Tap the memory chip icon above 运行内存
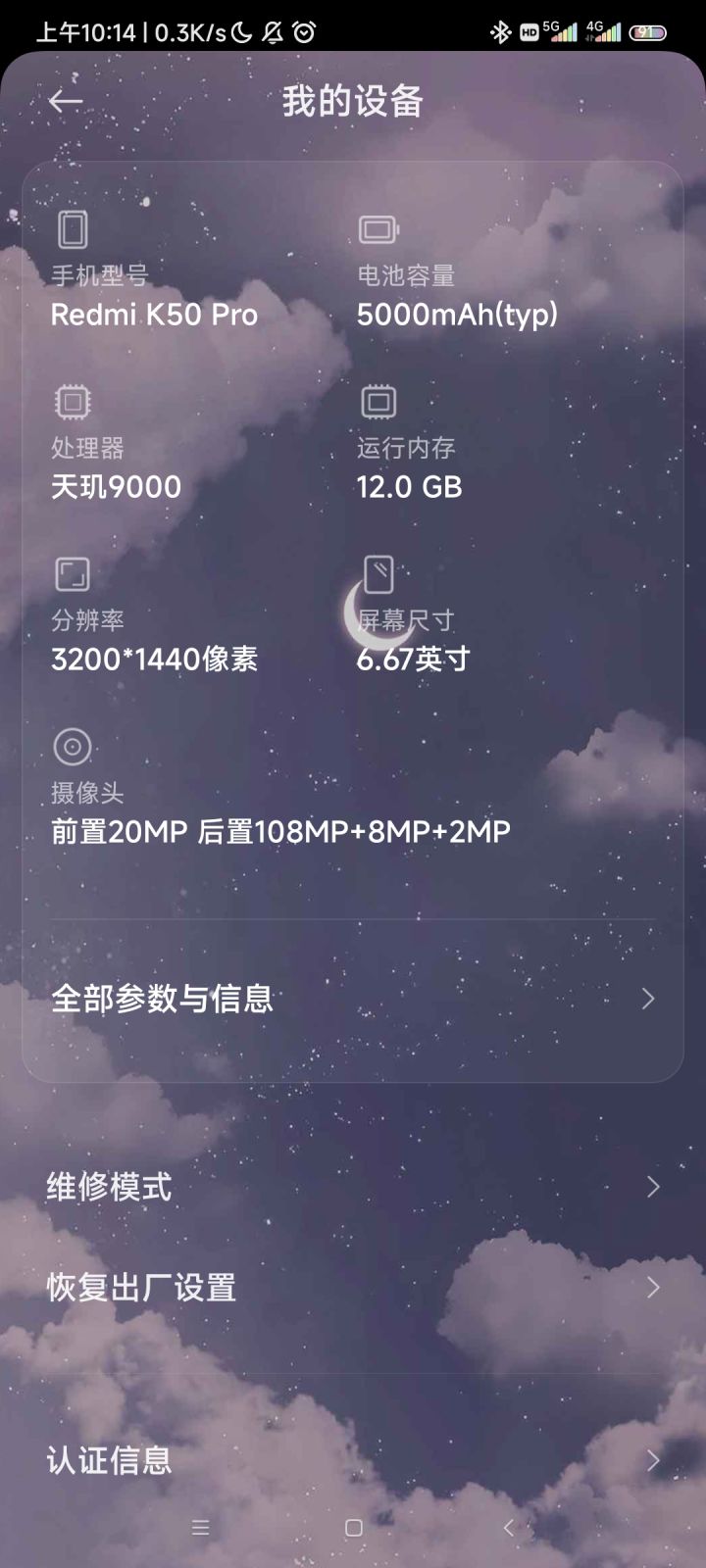Viewport: 706px width, 1568px height. click(378, 403)
